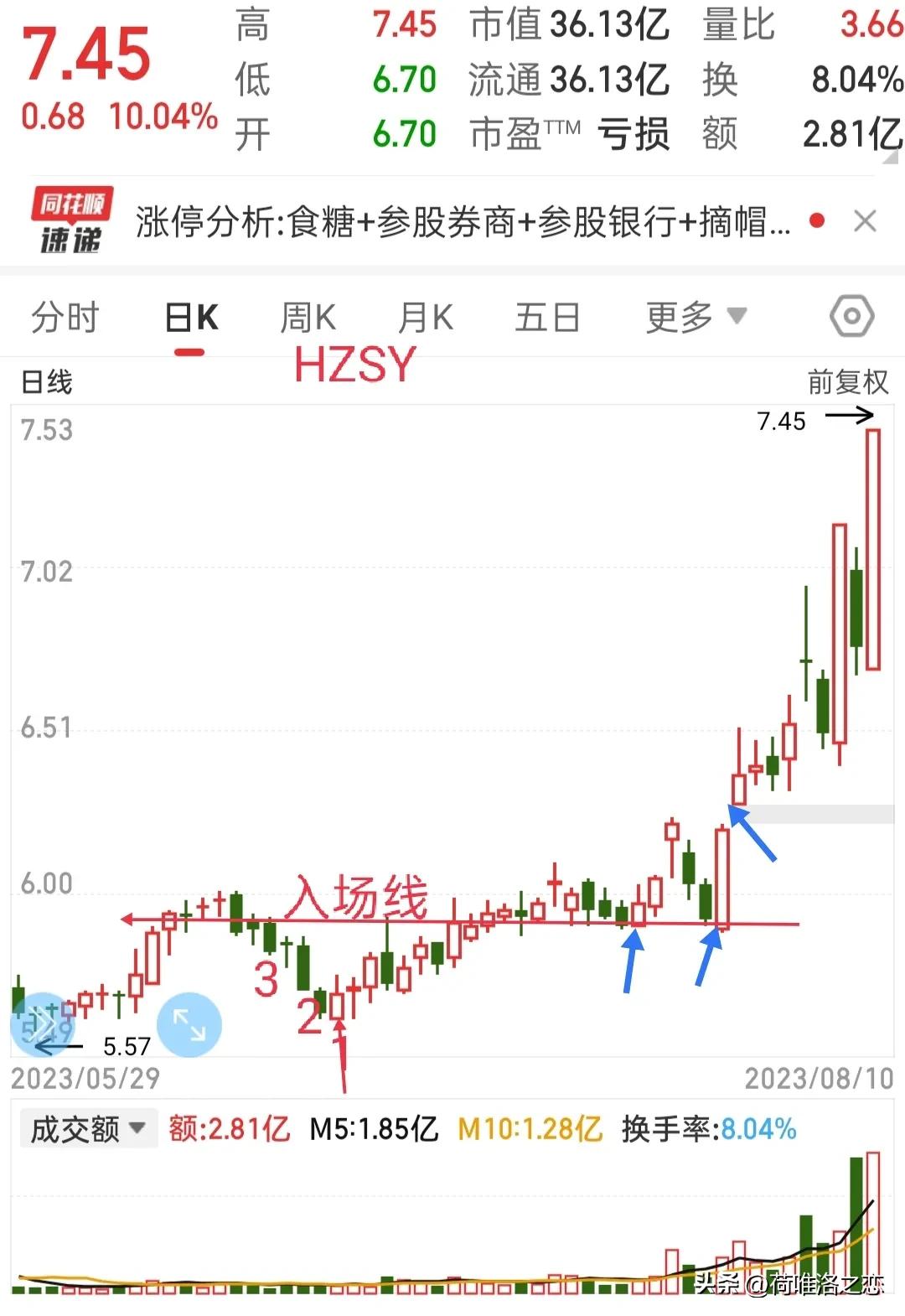This screenshot has height=1316, width=905.
Task: Open the chart settings gear icon
Action: 852,316
